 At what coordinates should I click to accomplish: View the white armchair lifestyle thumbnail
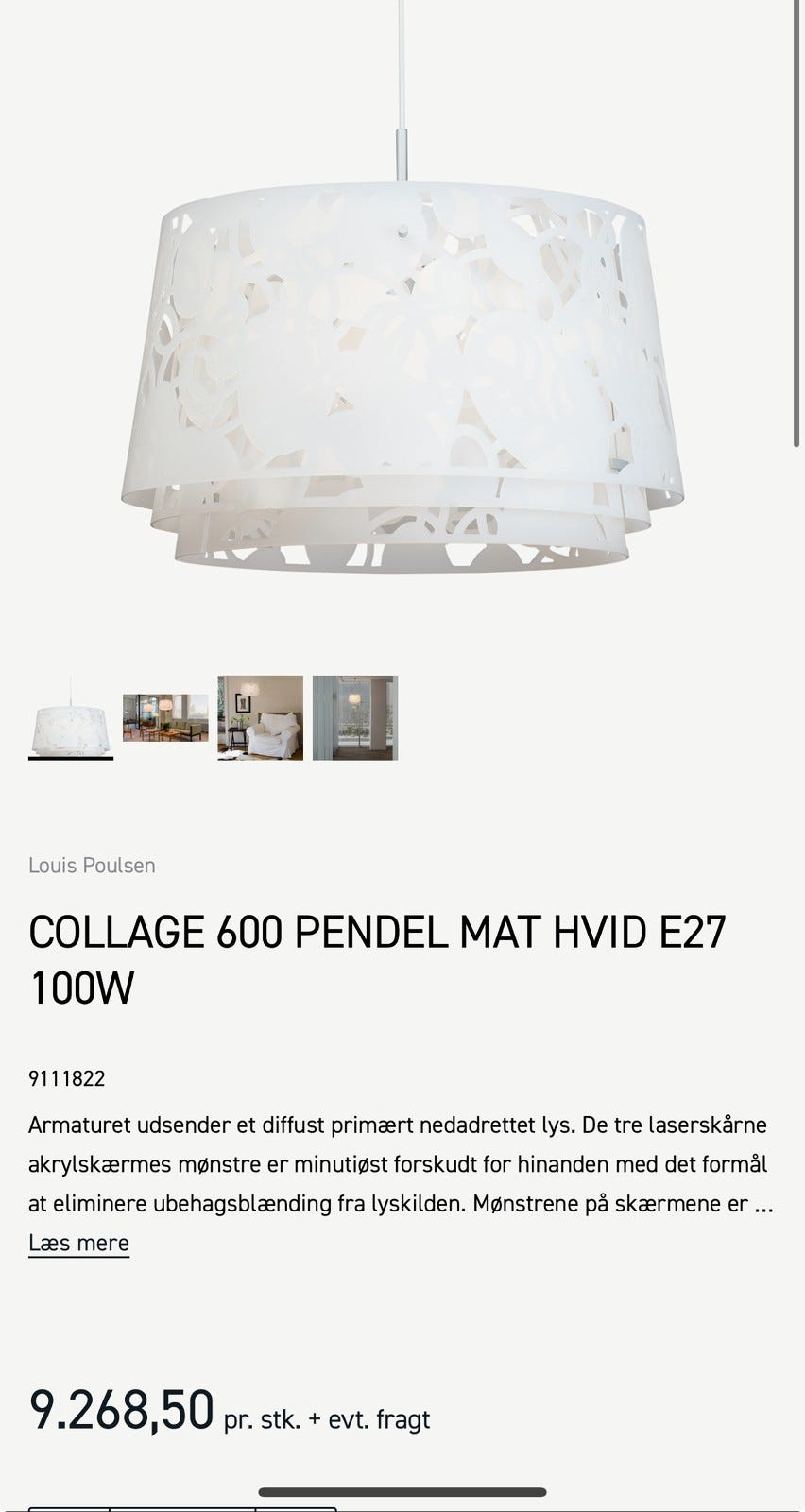(x=259, y=715)
